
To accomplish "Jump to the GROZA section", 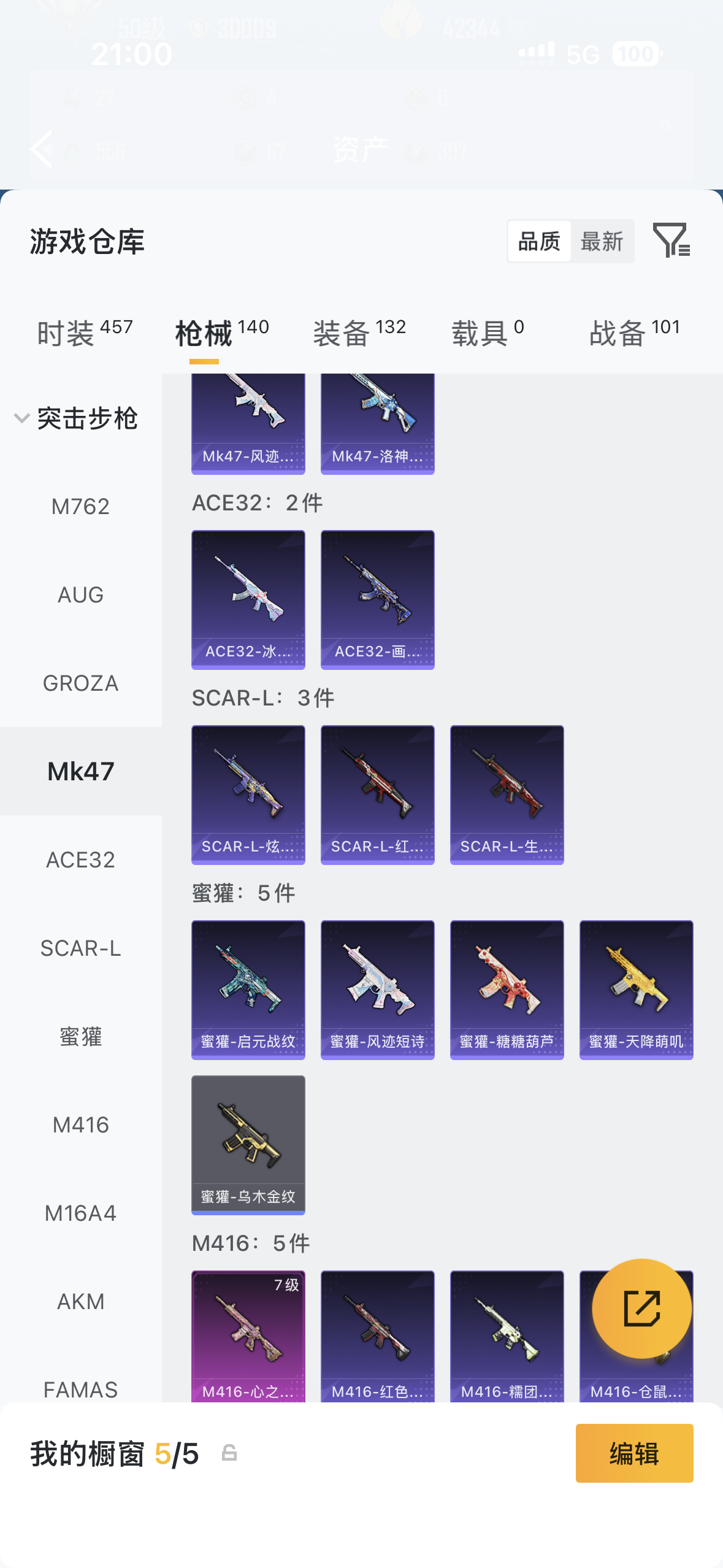I will coord(81,683).
